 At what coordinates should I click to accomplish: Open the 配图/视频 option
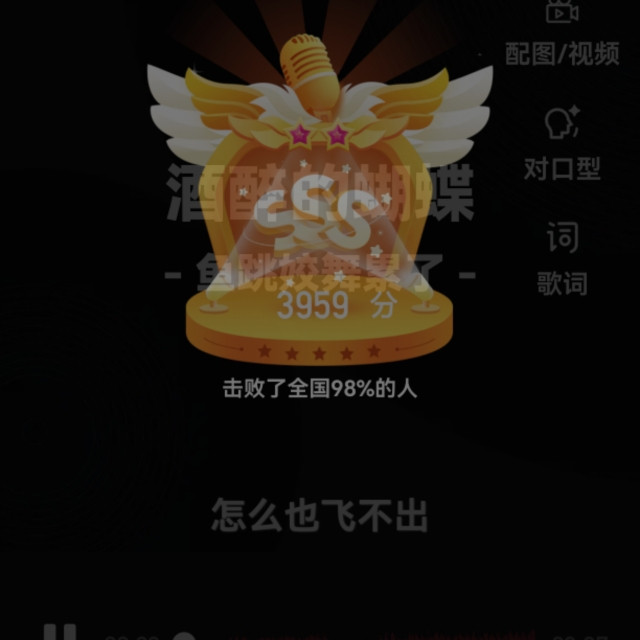click(x=562, y=33)
